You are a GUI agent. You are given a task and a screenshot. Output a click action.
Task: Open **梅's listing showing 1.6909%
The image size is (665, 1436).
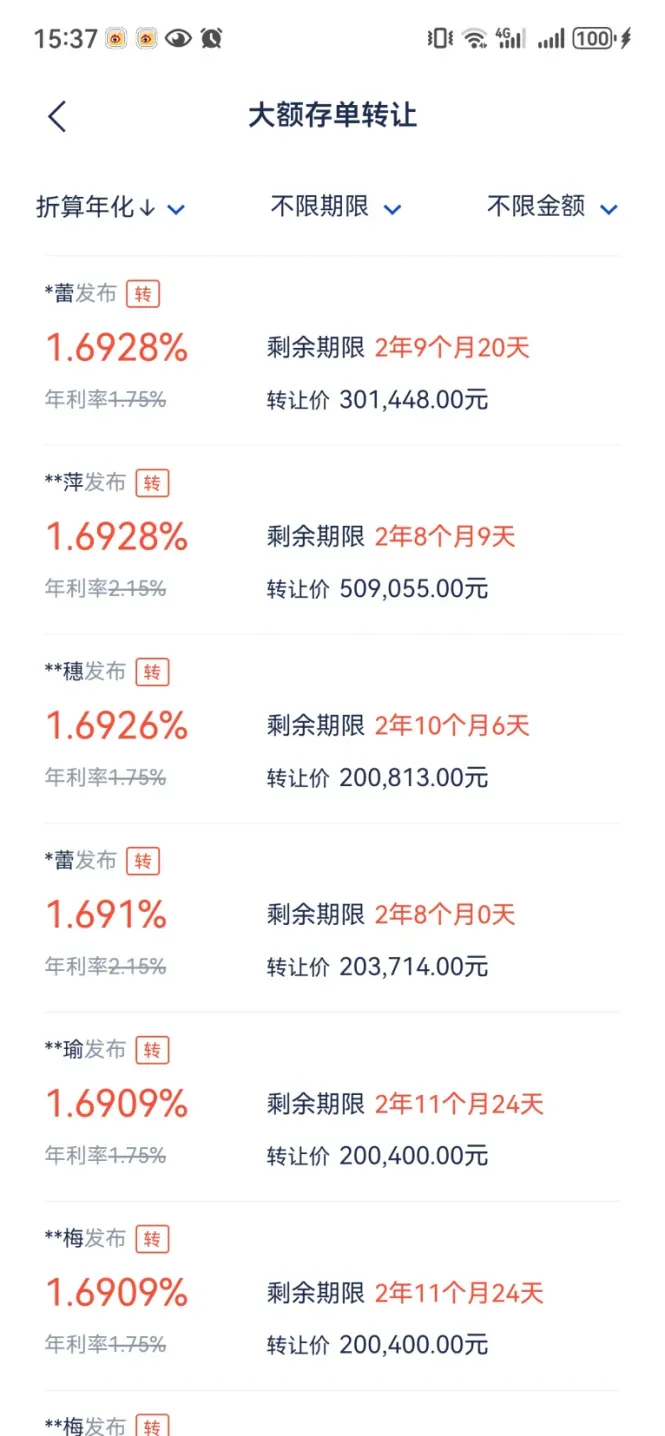(332, 1296)
